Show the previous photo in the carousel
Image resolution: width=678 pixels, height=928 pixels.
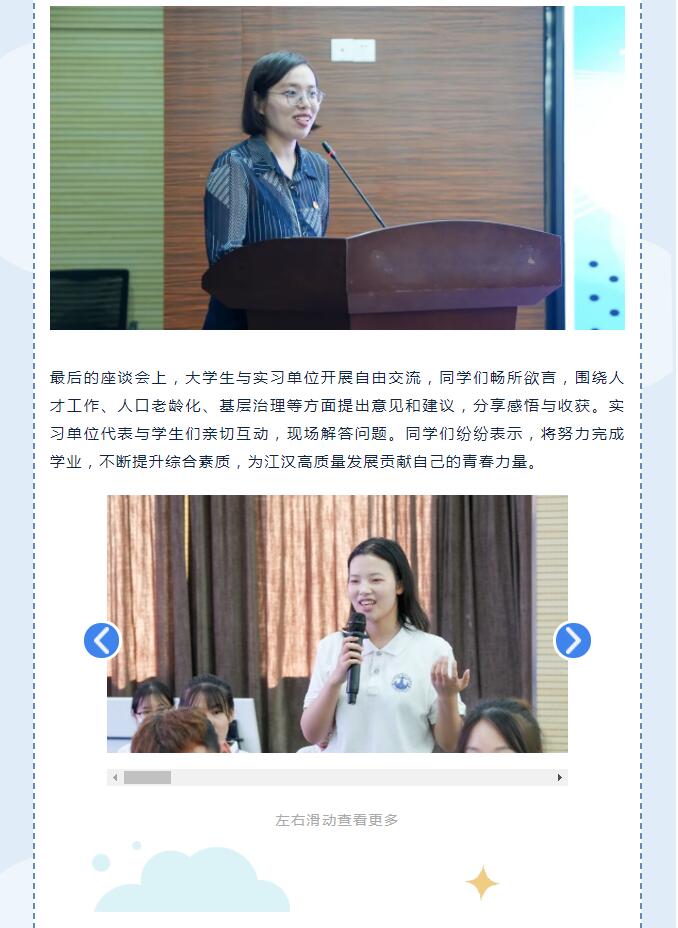point(102,640)
